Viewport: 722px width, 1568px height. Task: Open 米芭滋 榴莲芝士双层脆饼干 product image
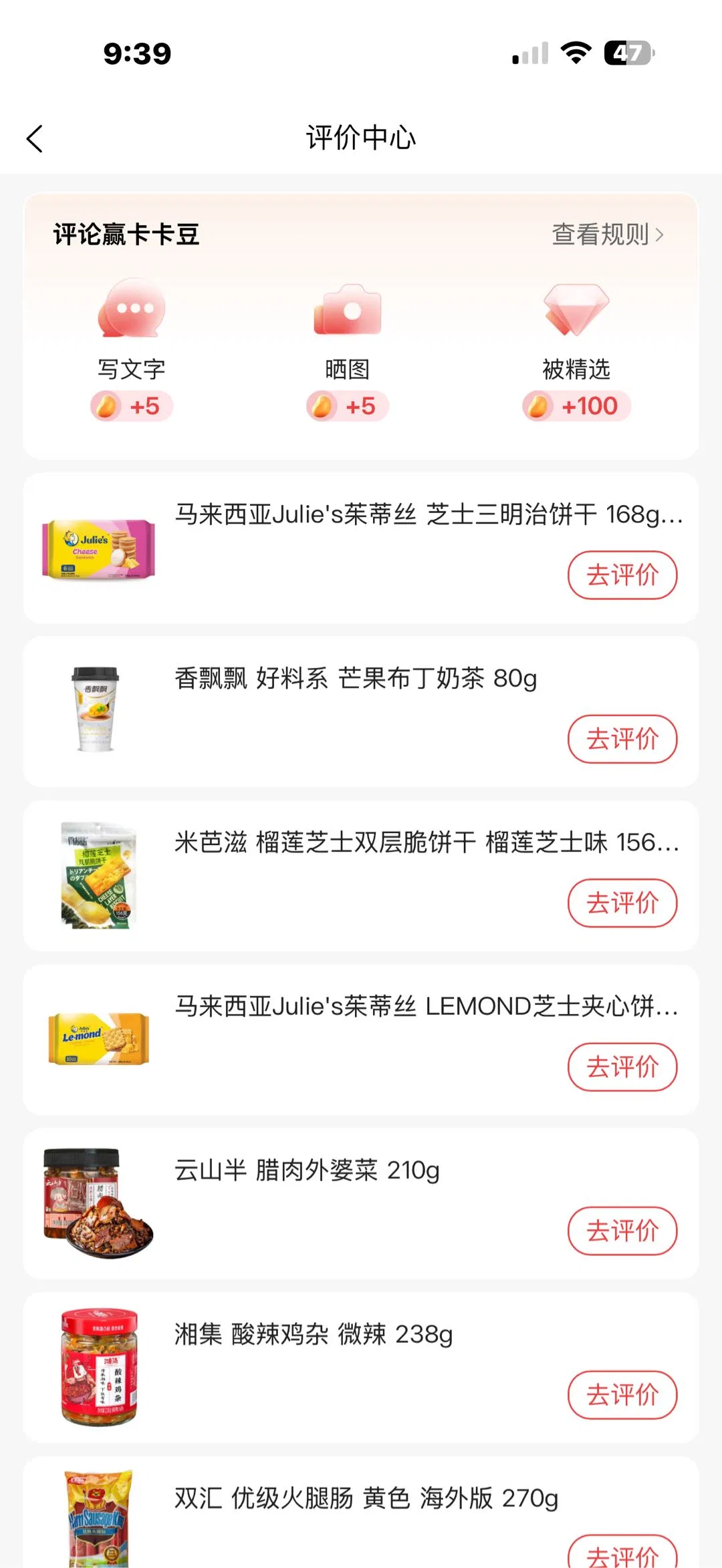click(x=99, y=875)
